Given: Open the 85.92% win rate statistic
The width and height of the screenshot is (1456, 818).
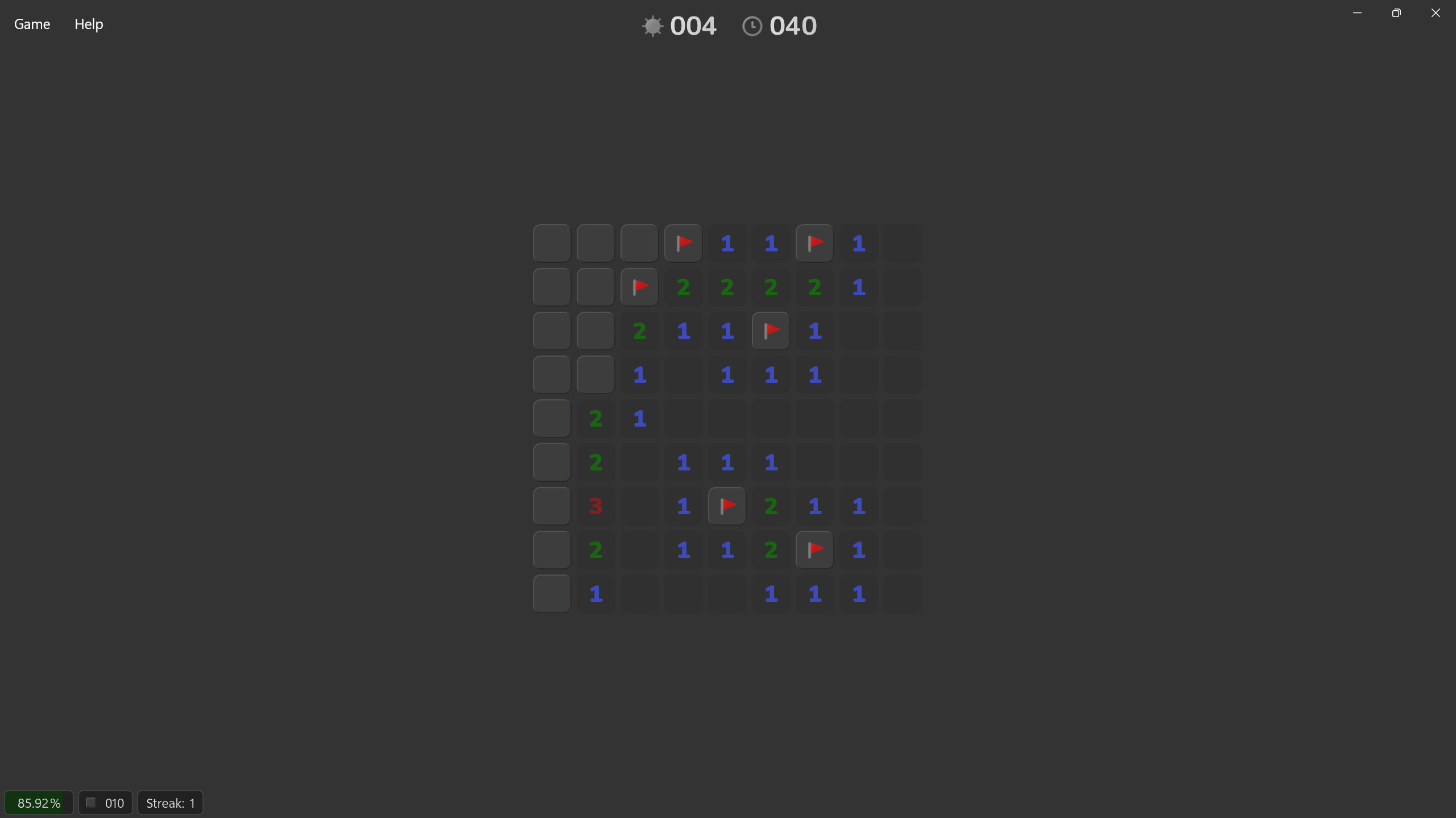Looking at the screenshot, I should pyautogui.click(x=39, y=803).
